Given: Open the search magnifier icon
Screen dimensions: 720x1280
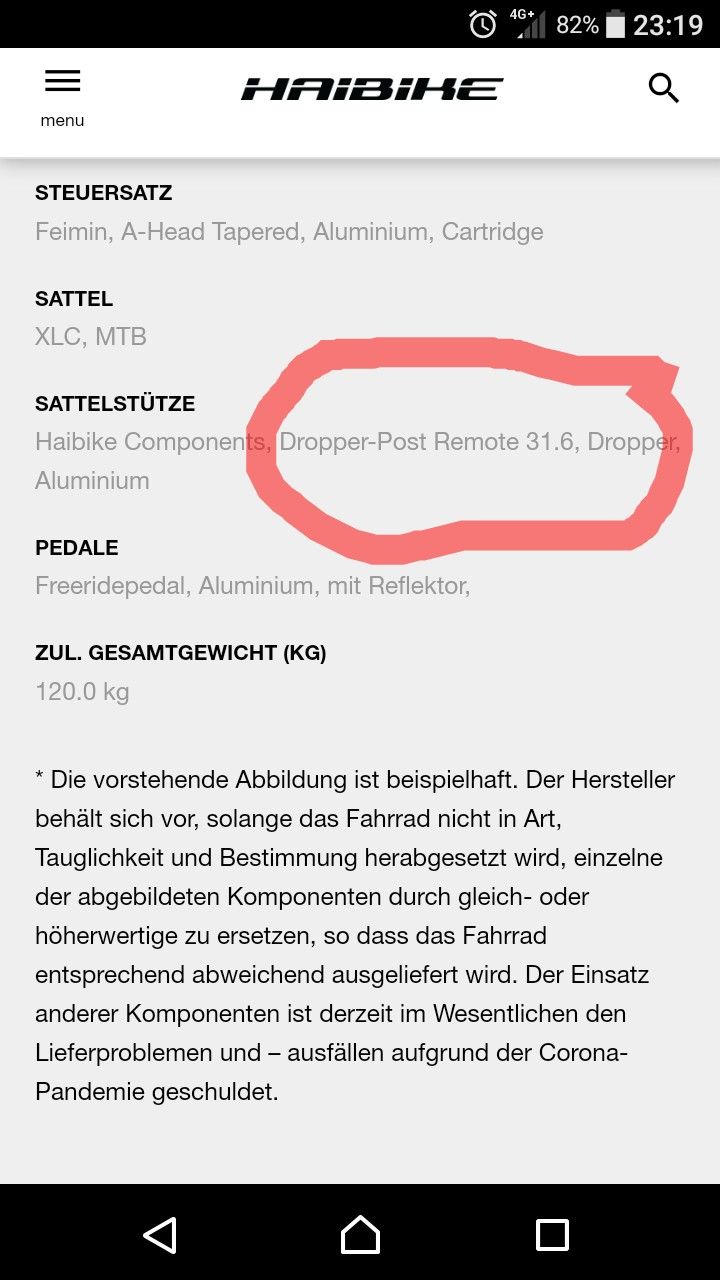Looking at the screenshot, I should click(x=663, y=89).
